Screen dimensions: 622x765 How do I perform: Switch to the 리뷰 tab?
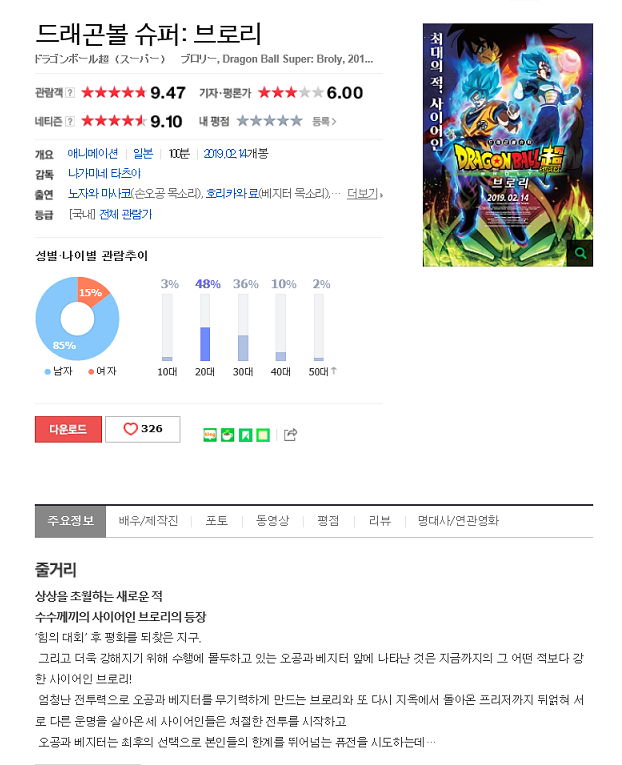point(379,521)
